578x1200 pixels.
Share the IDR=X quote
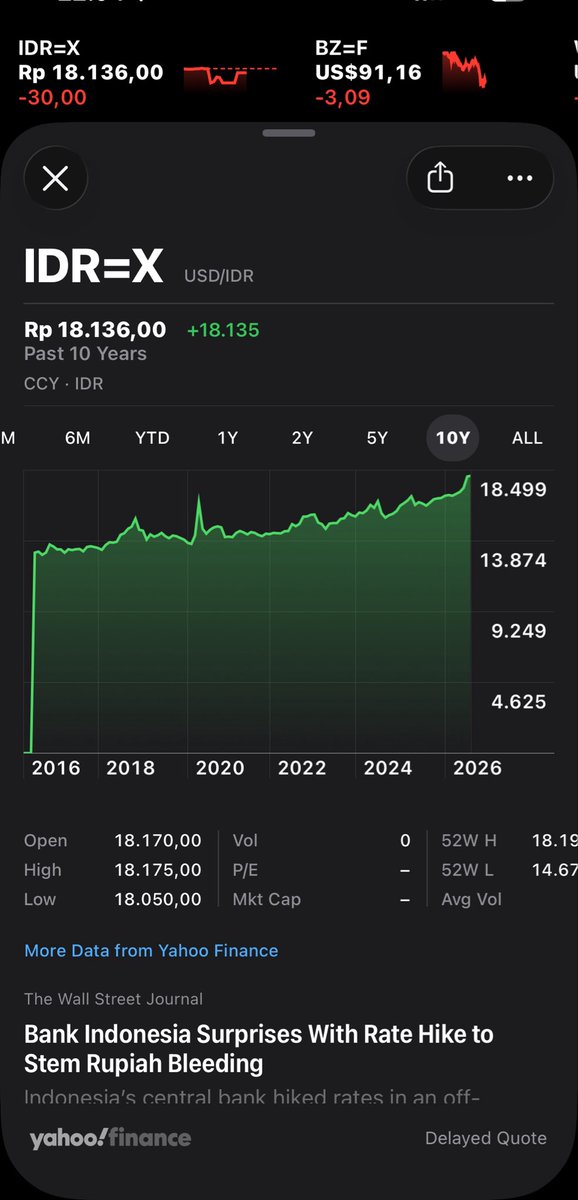coord(440,178)
